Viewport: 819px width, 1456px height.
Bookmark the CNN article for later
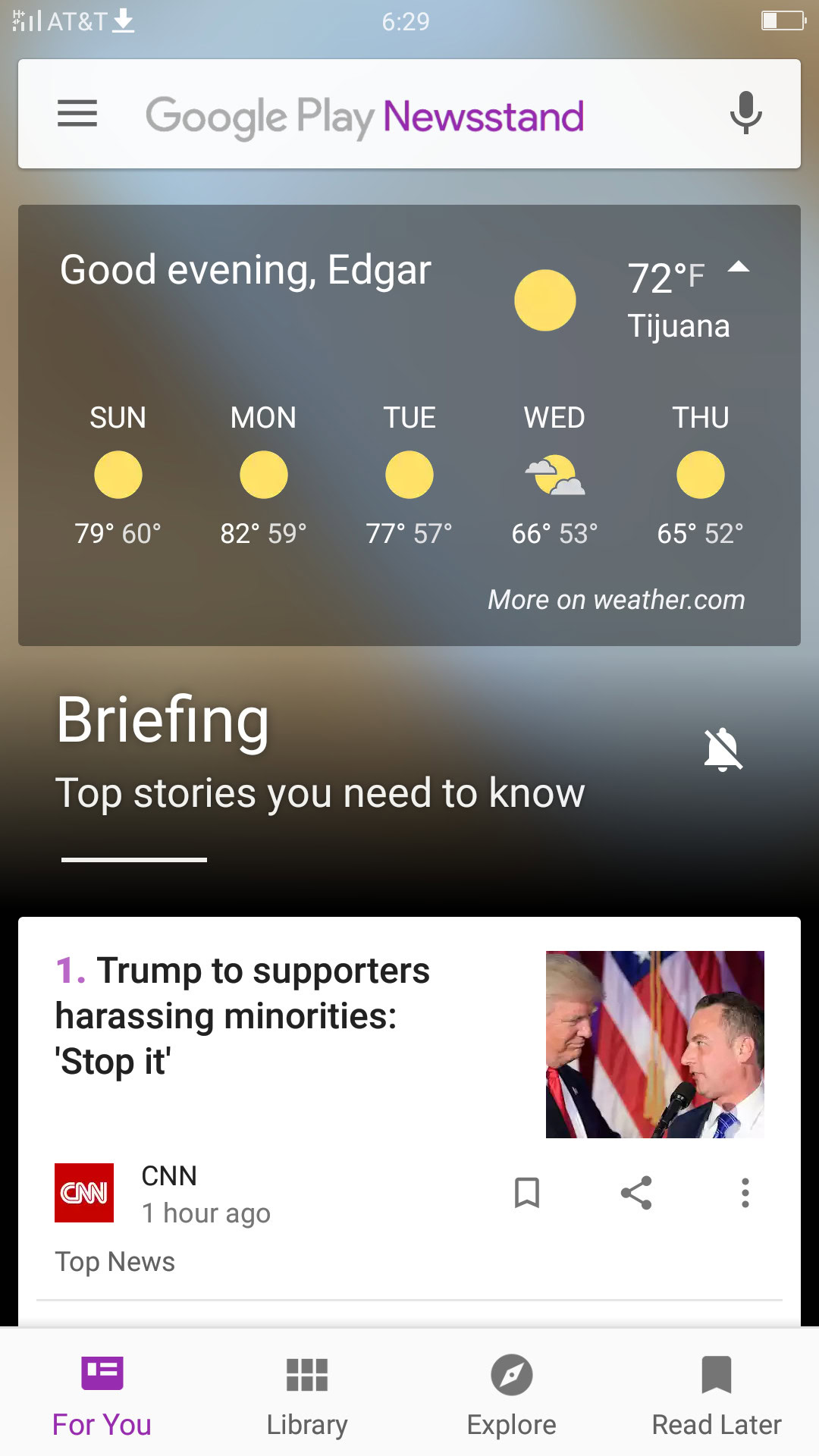(x=527, y=1193)
